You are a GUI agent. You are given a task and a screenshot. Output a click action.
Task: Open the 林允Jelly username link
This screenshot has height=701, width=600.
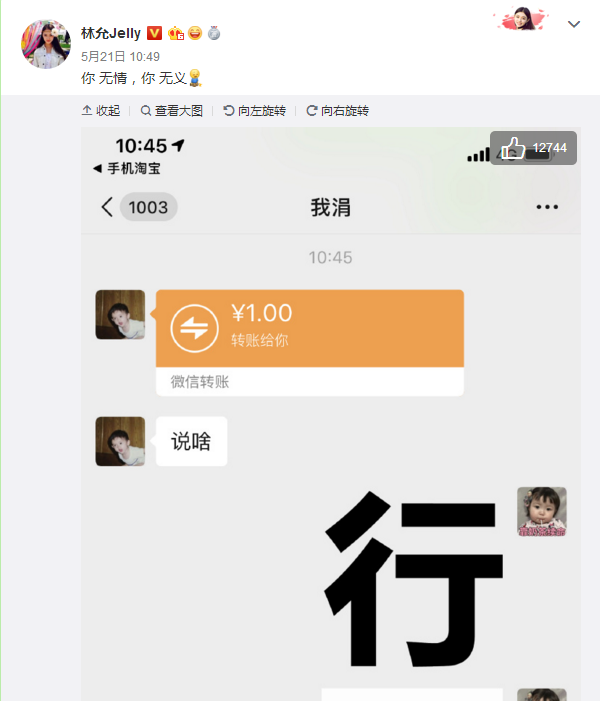click(111, 33)
